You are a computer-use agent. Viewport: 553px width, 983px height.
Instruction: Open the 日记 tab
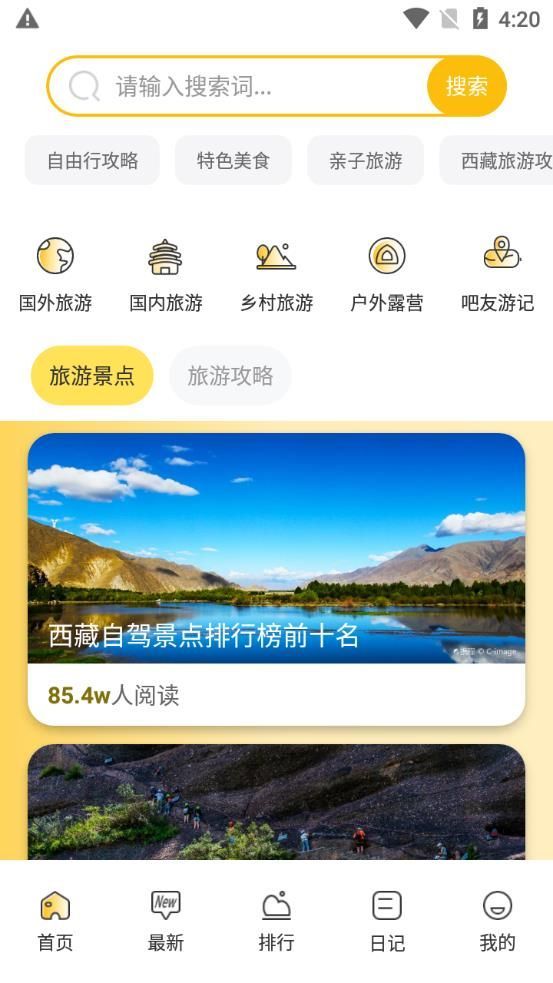click(x=387, y=921)
